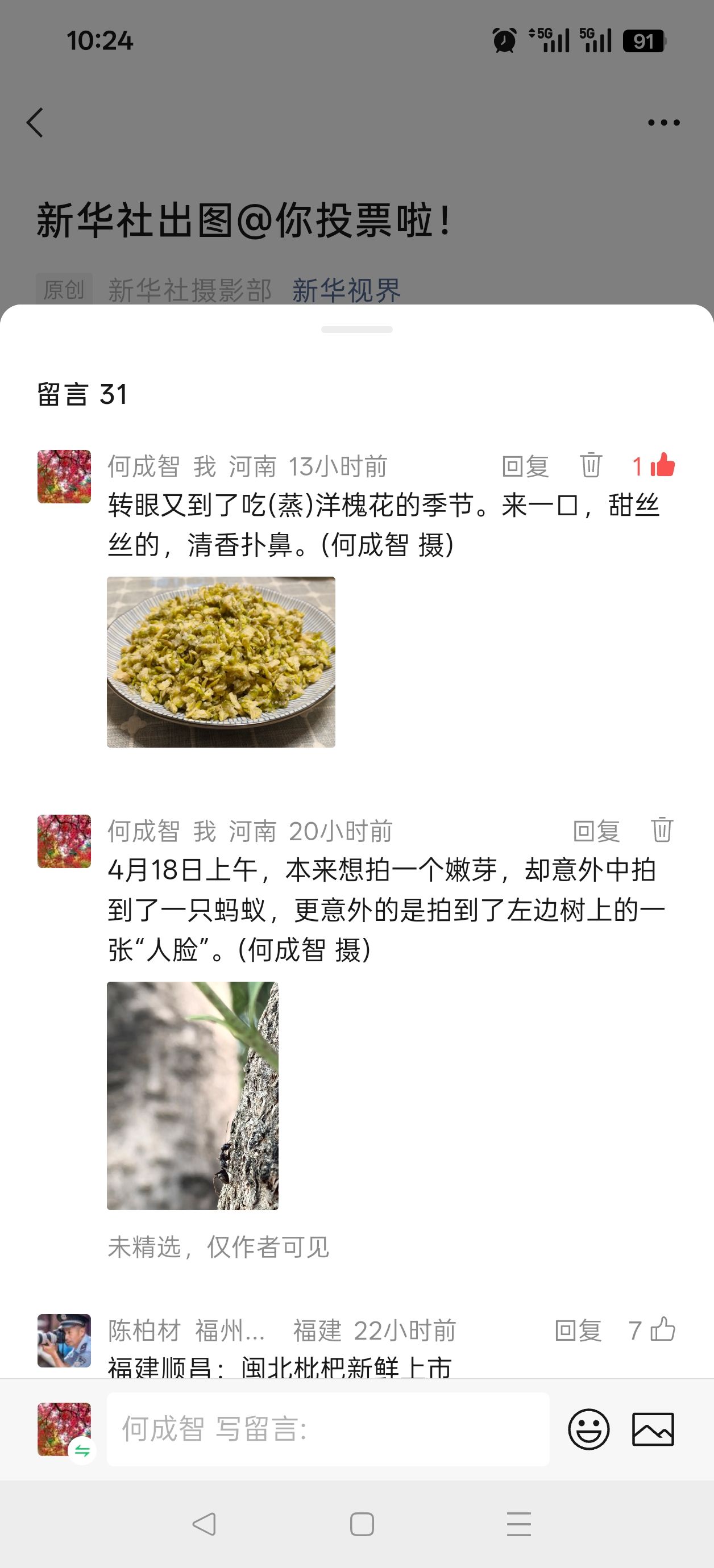Unlike the 洋槐花 comment
Image resolution: width=714 pixels, height=1568 pixels.
point(655,466)
